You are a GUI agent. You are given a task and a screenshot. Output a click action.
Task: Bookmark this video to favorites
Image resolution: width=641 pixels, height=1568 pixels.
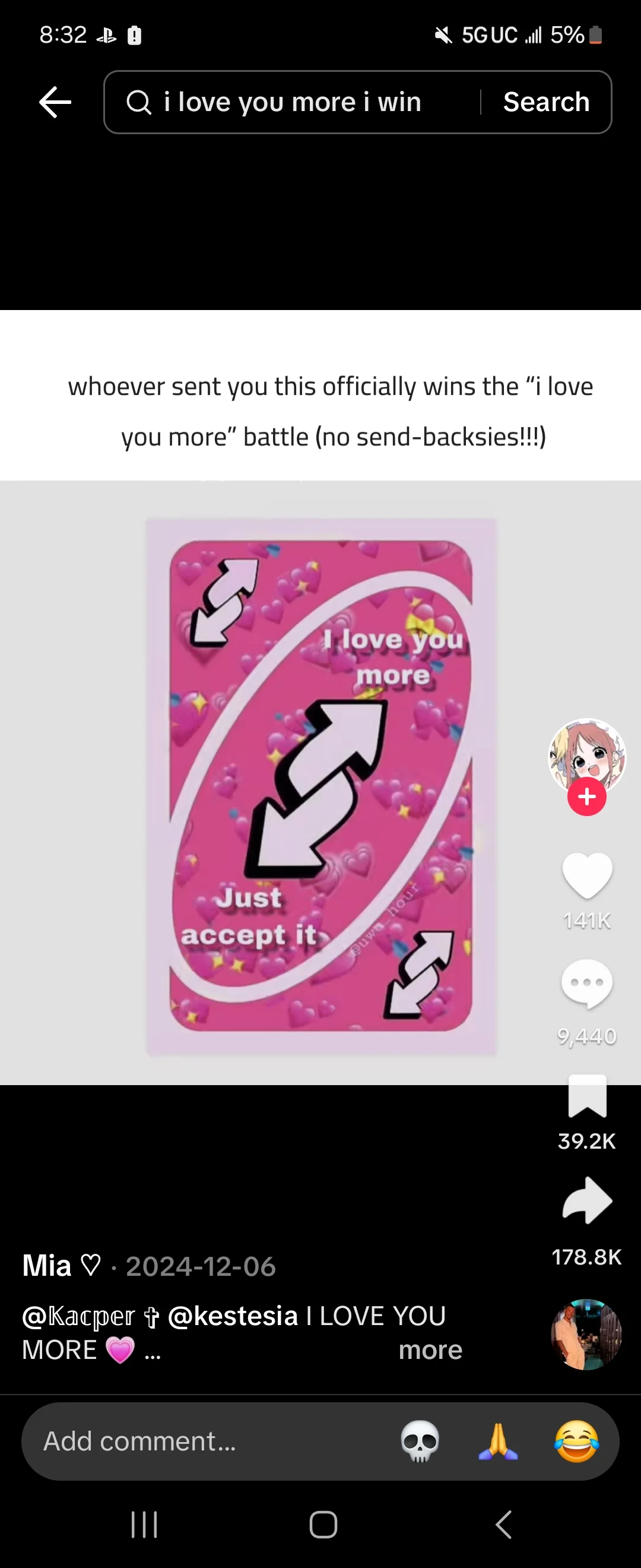coord(586,1096)
